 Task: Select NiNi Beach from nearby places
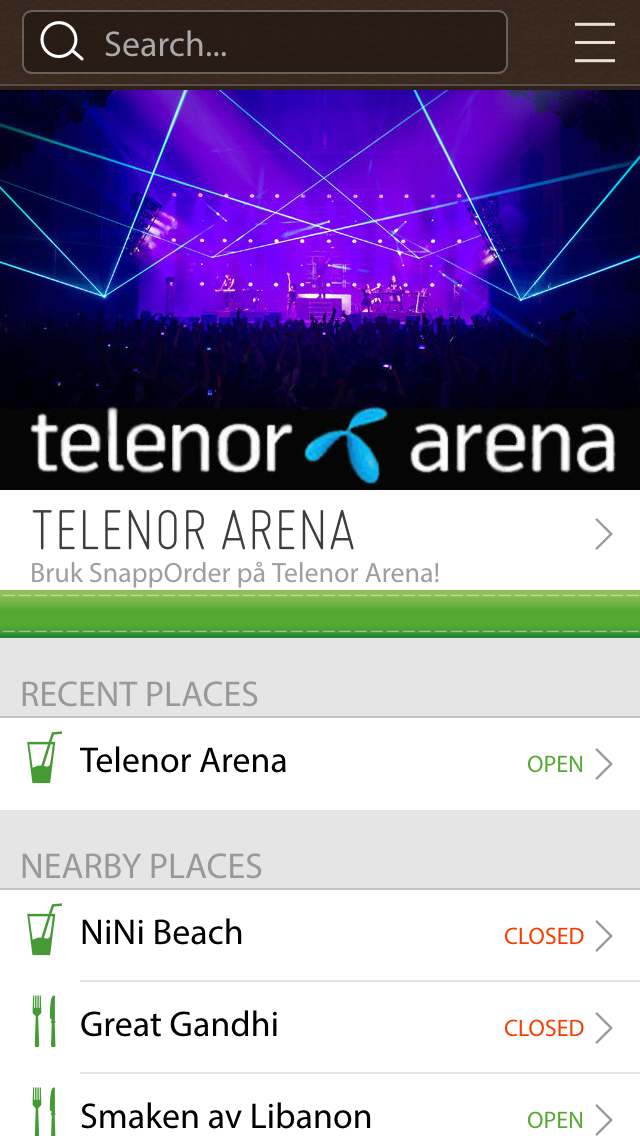click(320, 935)
